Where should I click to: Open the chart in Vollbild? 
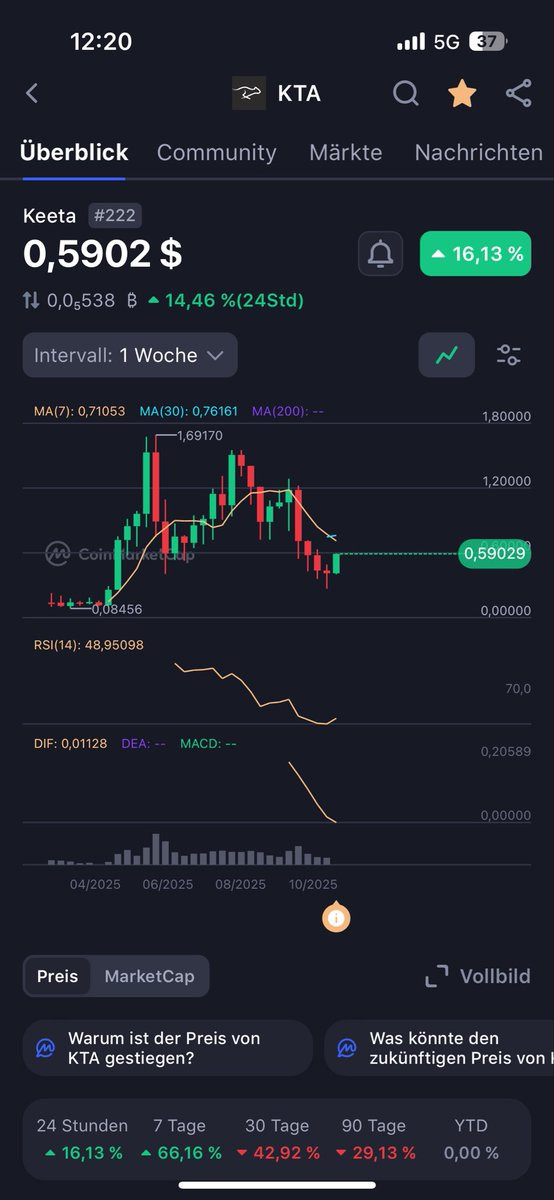[x=477, y=976]
